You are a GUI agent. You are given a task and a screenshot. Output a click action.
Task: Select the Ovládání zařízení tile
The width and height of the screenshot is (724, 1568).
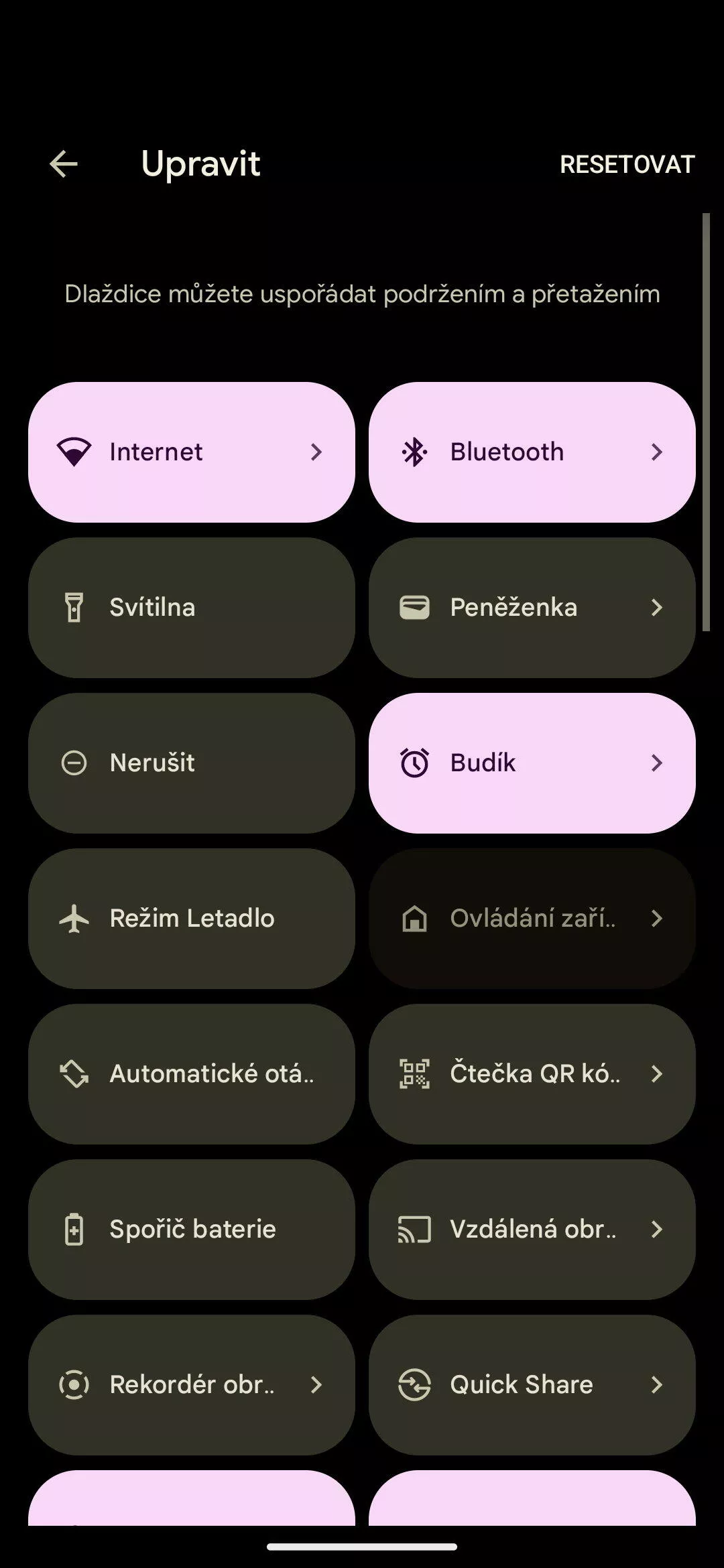coord(532,919)
